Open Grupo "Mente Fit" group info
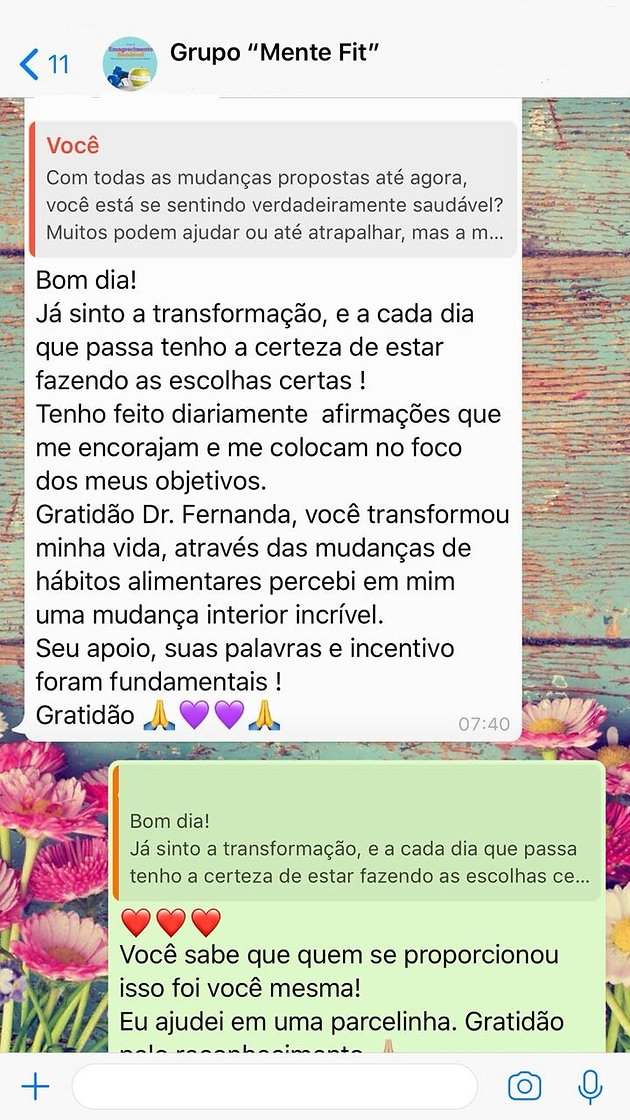 275,53
